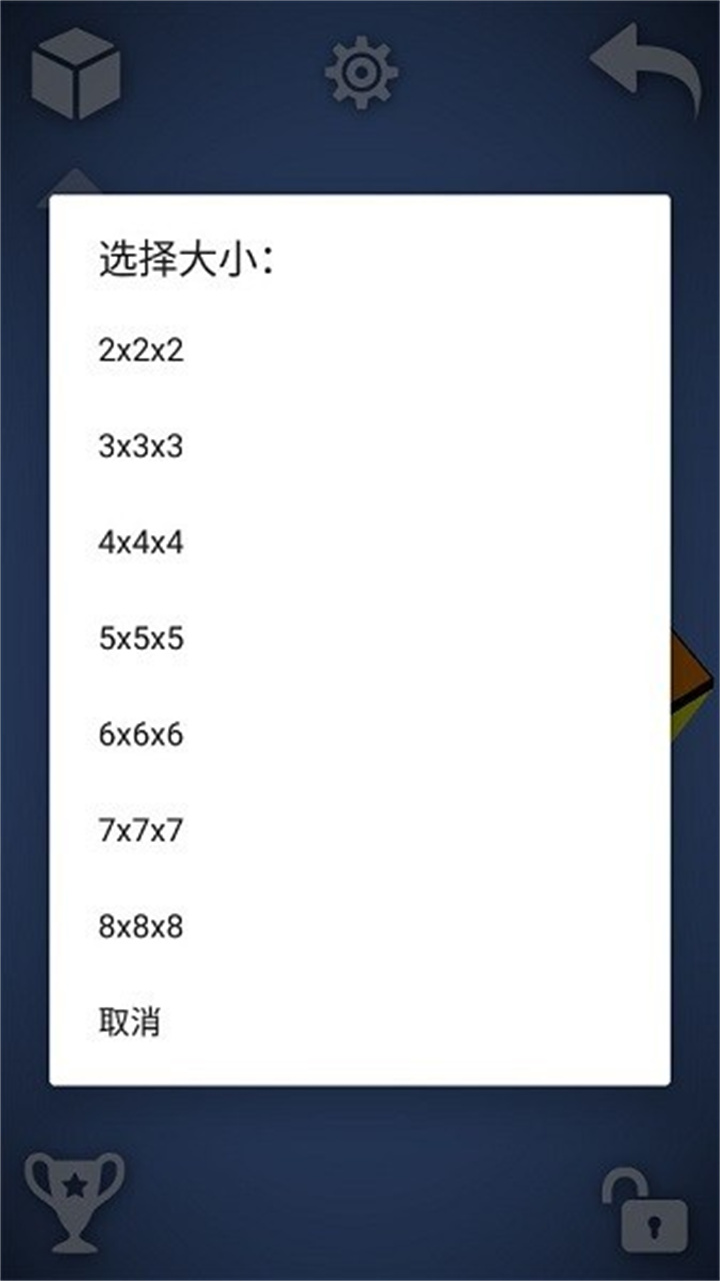Screen dimensions: 720x1281
Task: Select the 8x8x8 cube size
Action: click(141, 927)
